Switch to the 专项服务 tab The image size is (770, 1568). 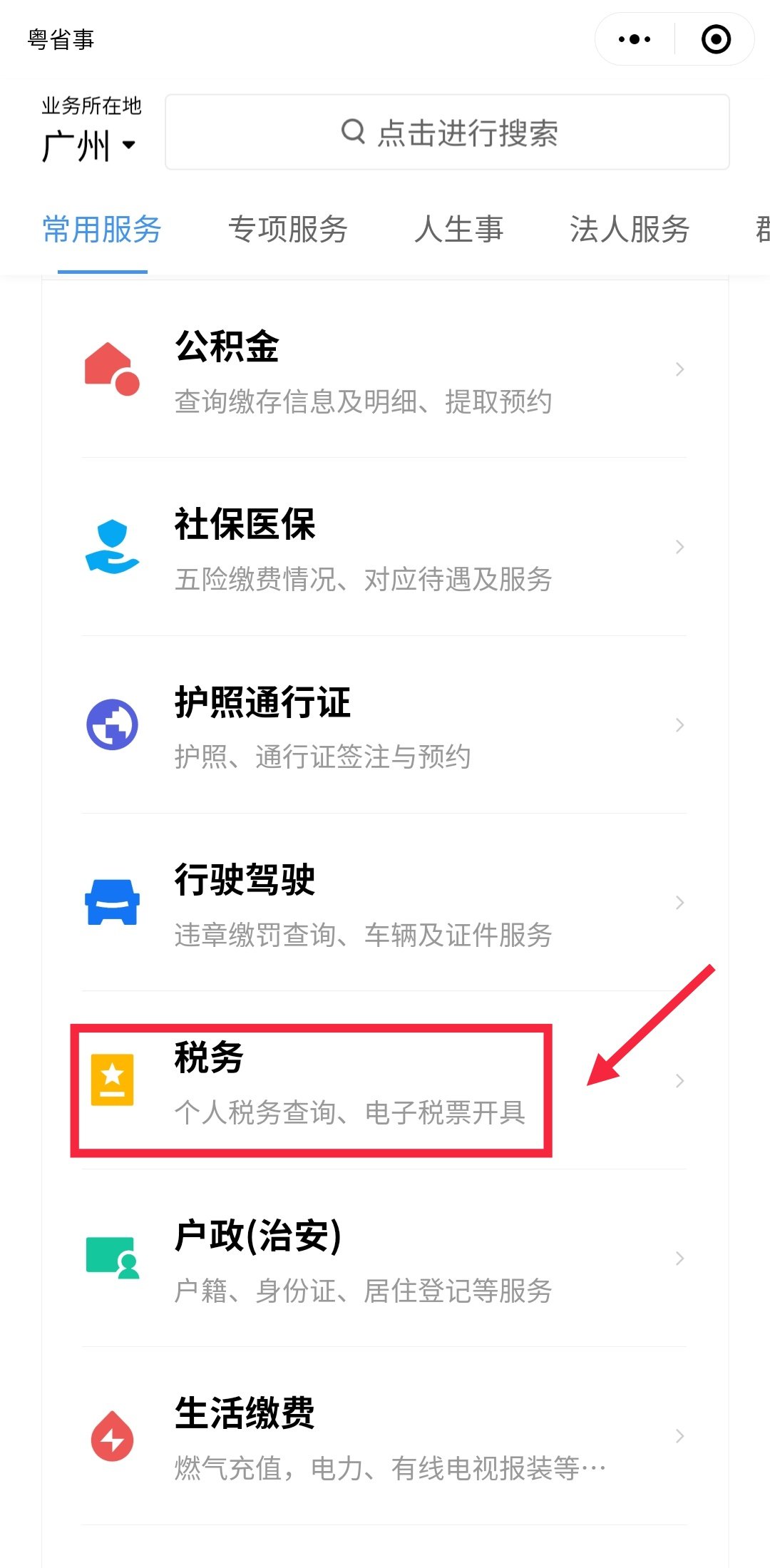[287, 230]
